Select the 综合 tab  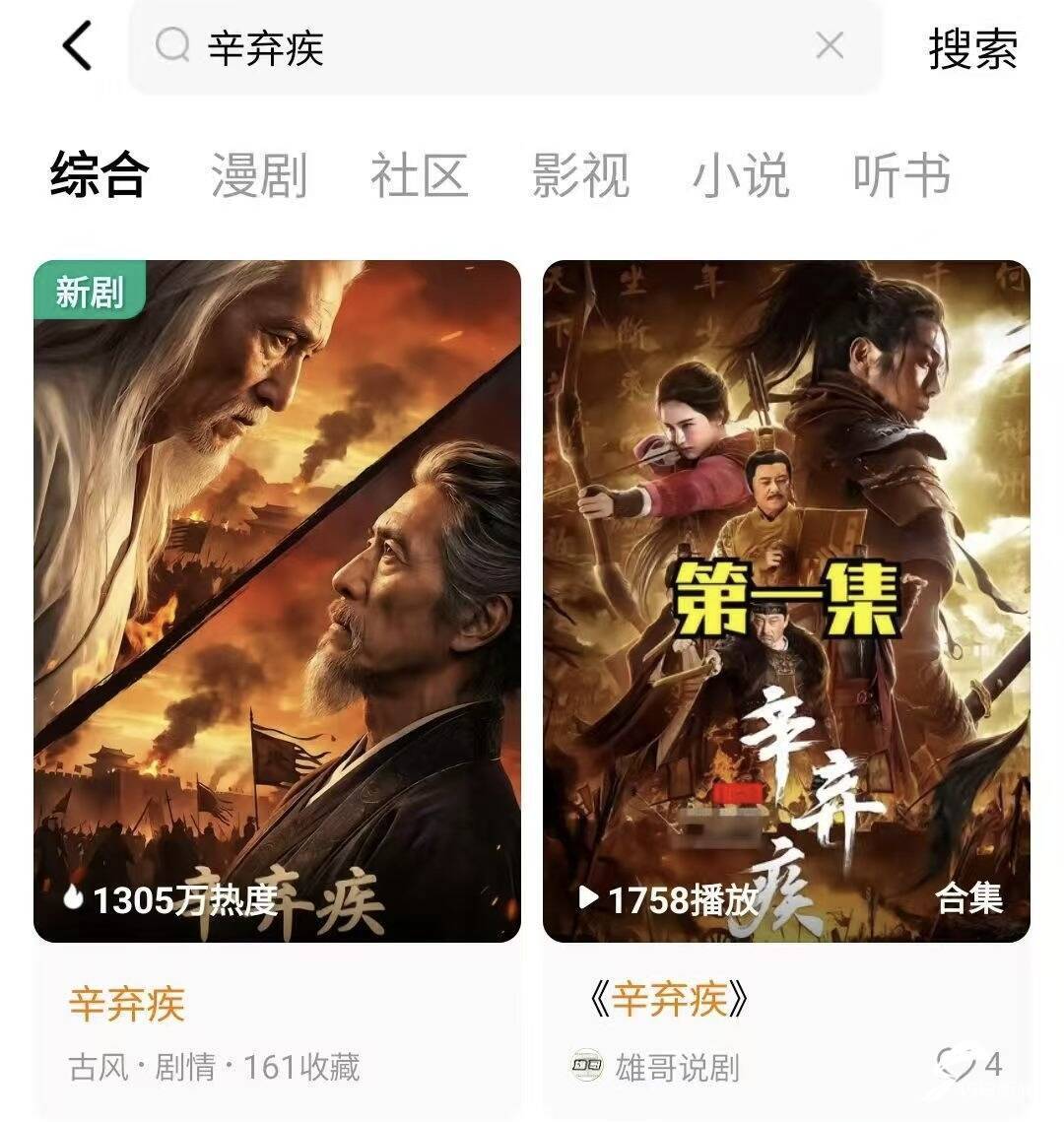[99, 175]
